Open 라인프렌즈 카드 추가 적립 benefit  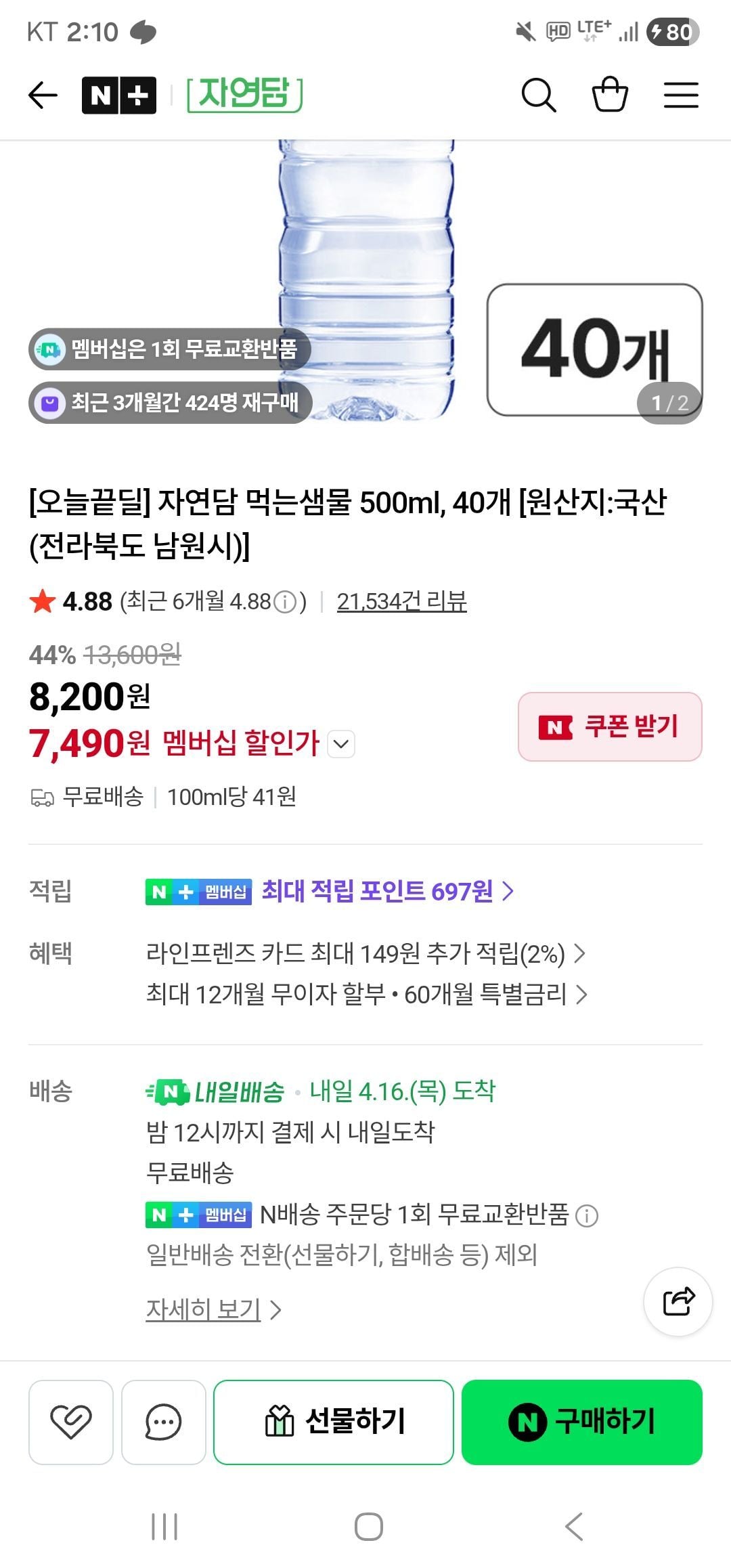[365, 954]
